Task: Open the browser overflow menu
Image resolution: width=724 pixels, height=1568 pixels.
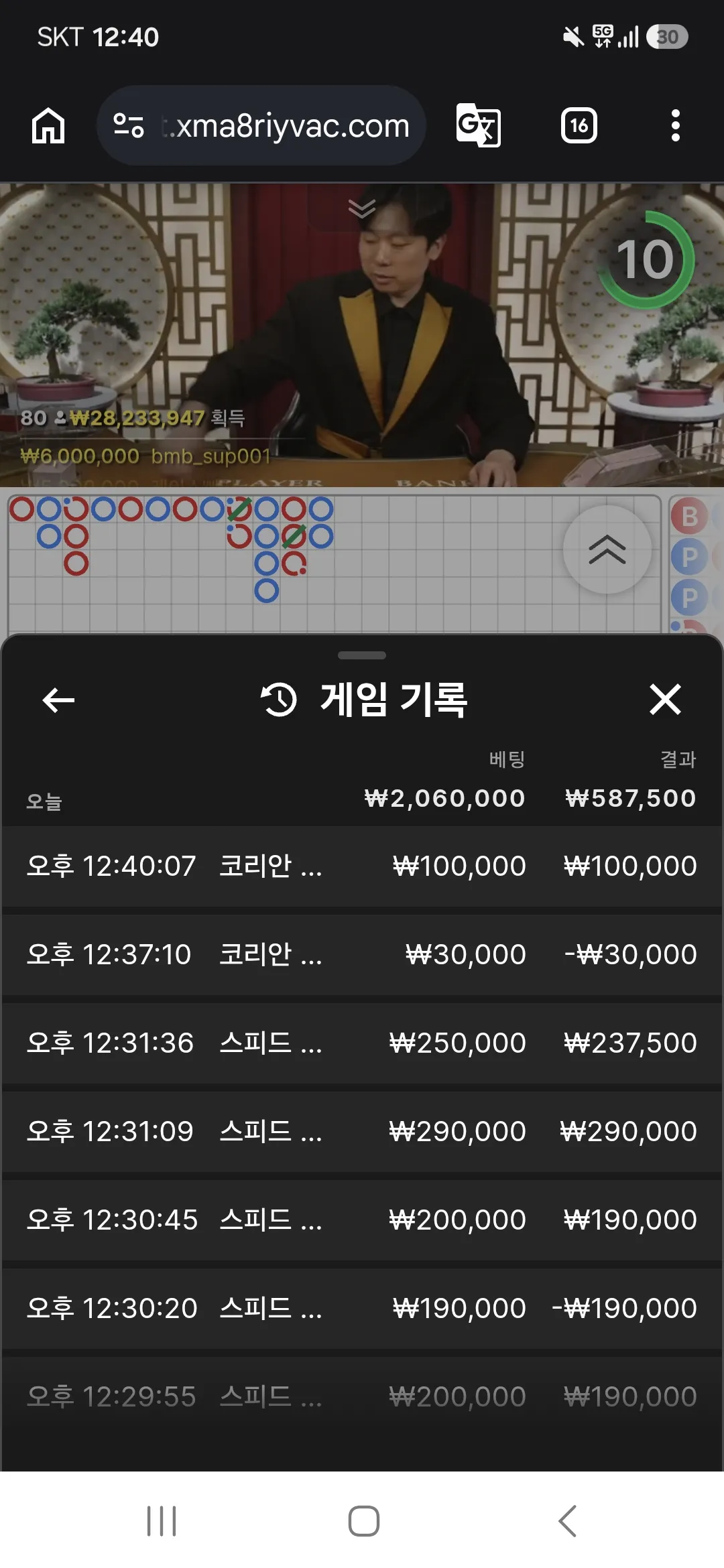Action: click(675, 125)
